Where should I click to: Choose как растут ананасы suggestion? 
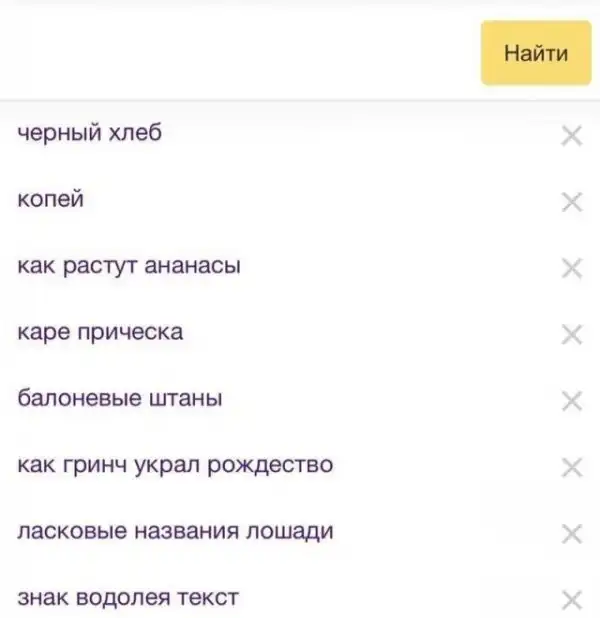(x=130, y=267)
